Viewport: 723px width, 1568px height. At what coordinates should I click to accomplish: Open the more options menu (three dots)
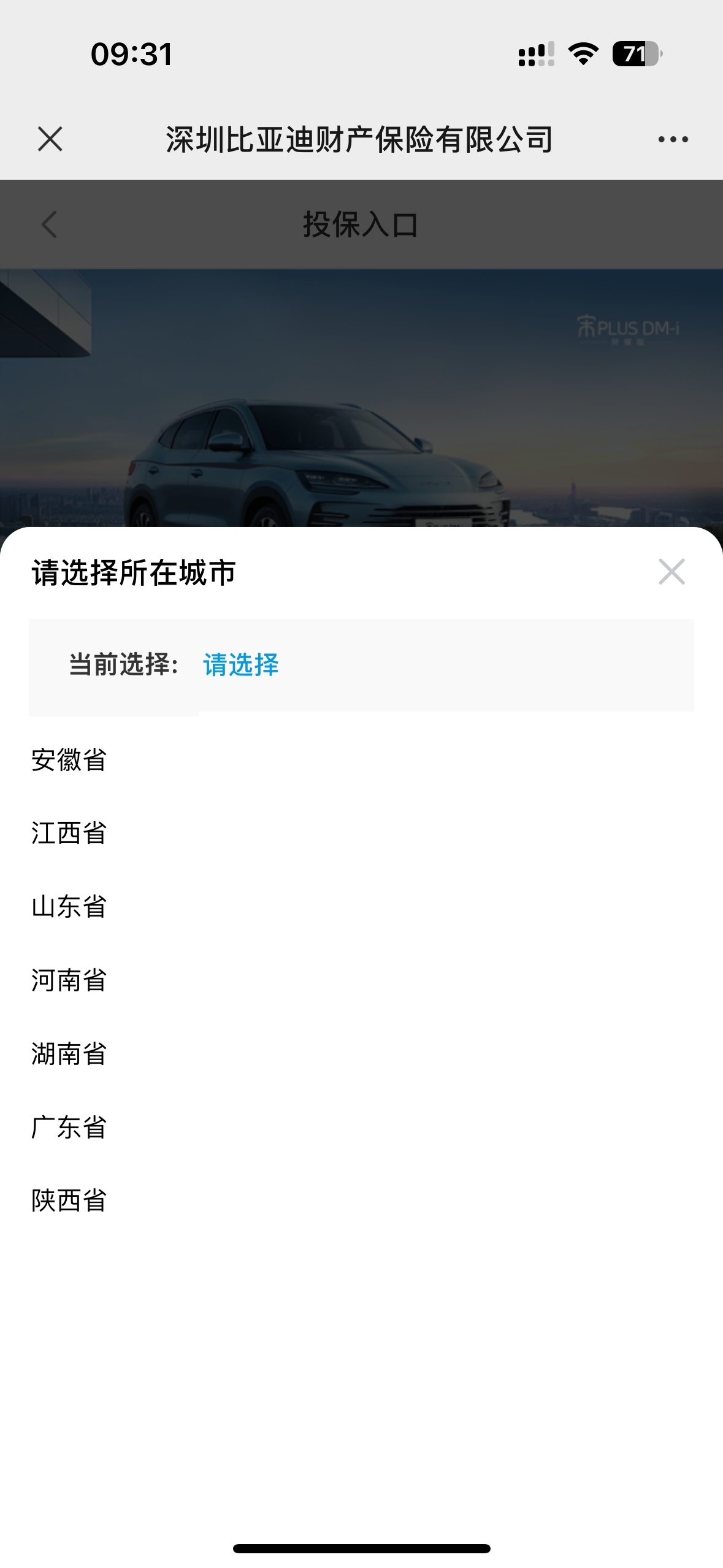[x=671, y=140]
